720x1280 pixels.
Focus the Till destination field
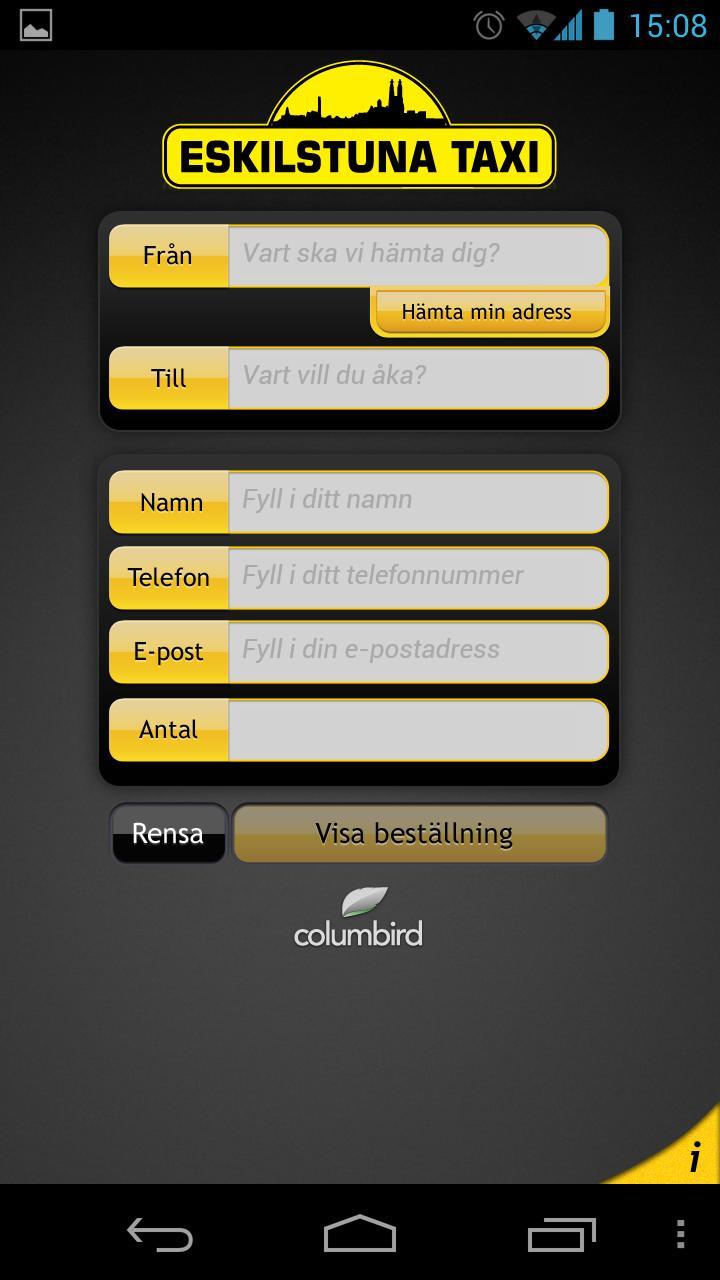tap(417, 377)
